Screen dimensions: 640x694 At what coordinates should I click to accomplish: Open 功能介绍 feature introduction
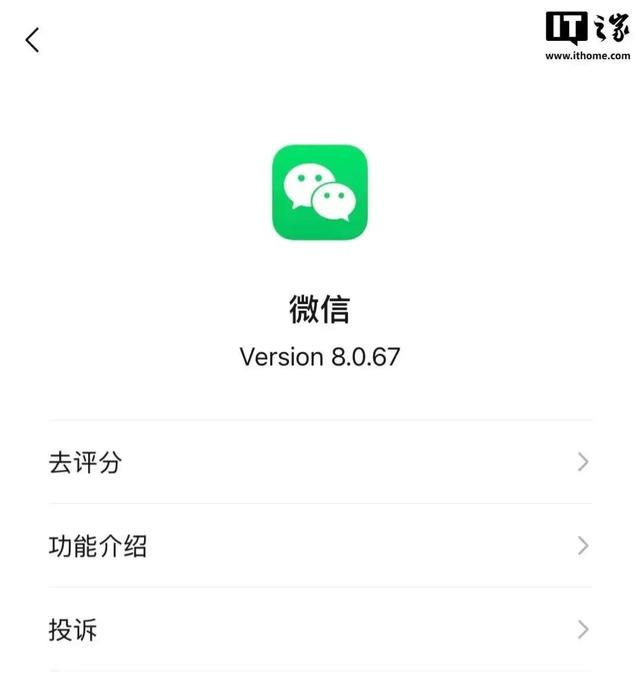click(319, 546)
